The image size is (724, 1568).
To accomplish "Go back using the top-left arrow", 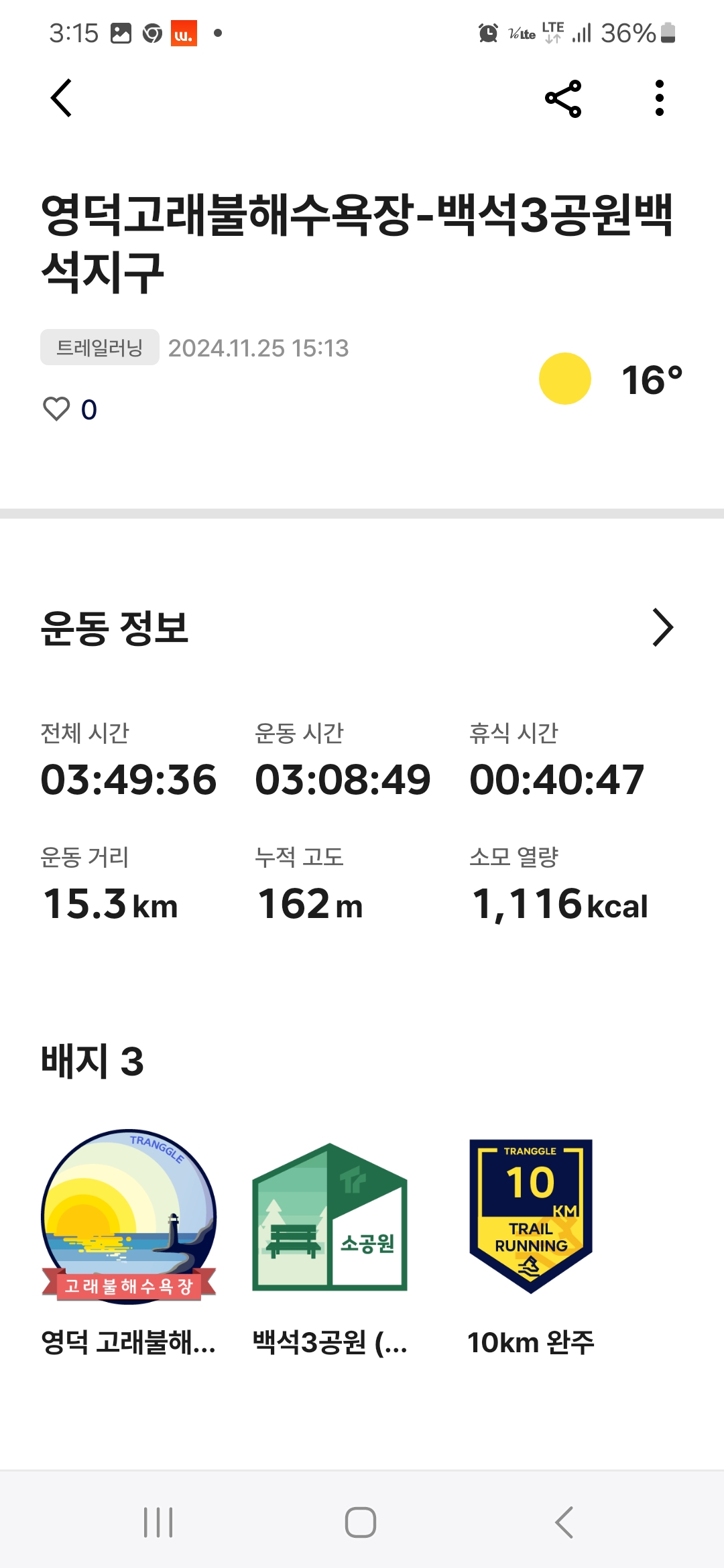I will [x=62, y=99].
